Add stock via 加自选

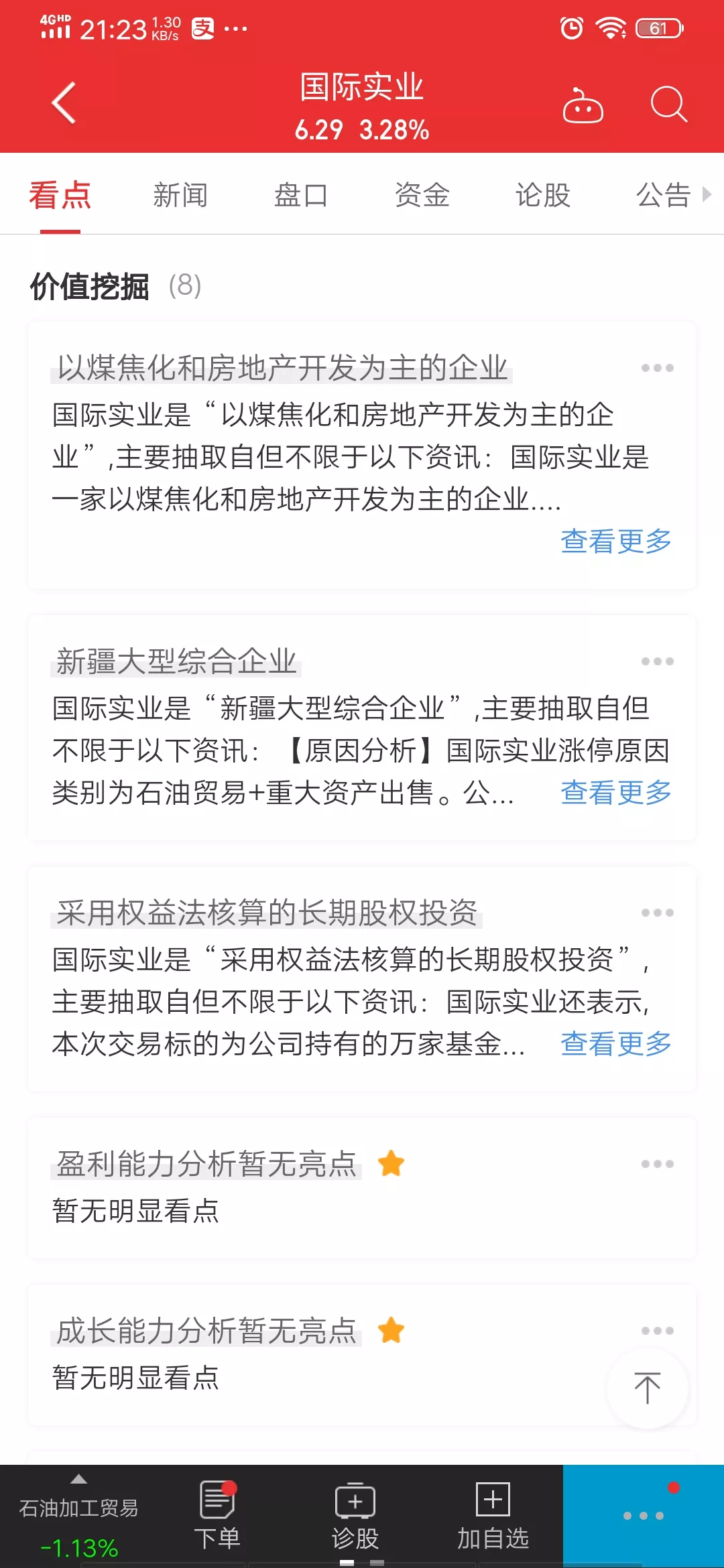click(493, 1516)
